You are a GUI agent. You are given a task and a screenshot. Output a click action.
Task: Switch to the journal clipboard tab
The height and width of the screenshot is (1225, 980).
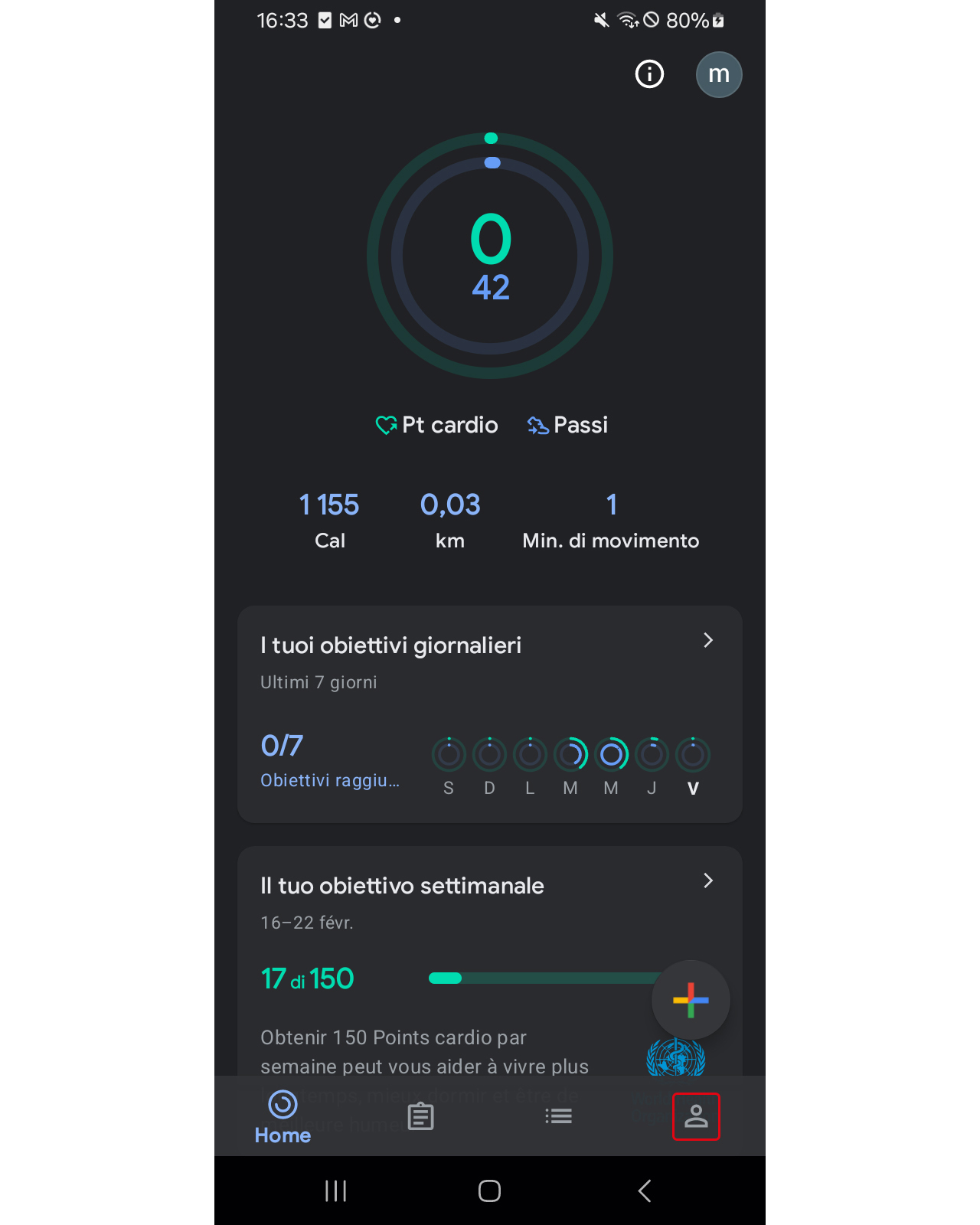(420, 1116)
